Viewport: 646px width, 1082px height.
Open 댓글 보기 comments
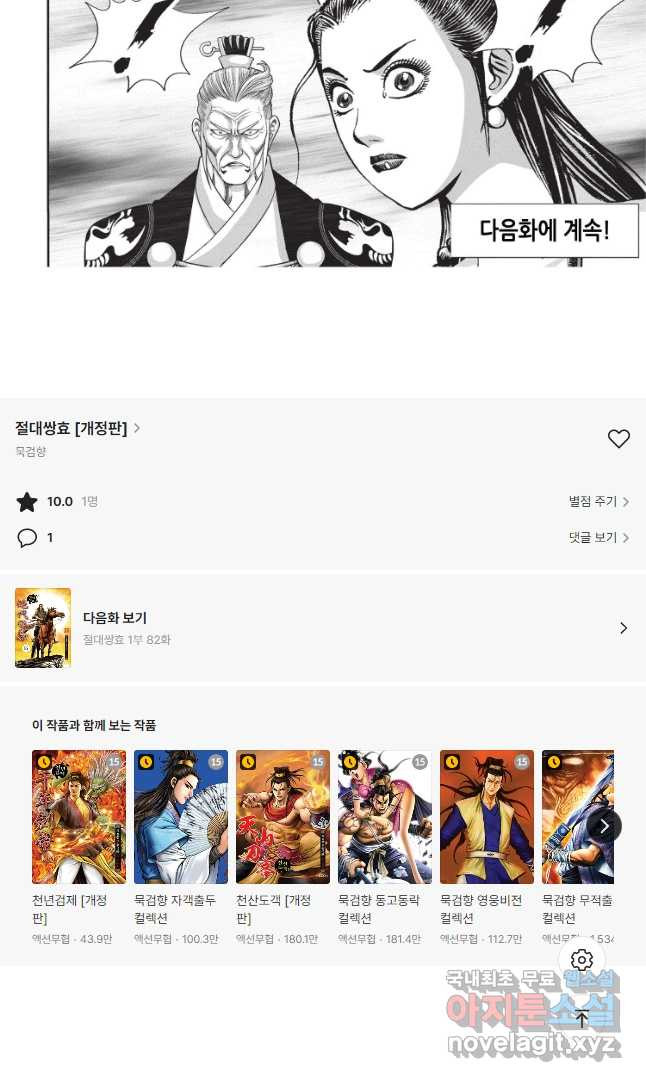click(x=598, y=538)
